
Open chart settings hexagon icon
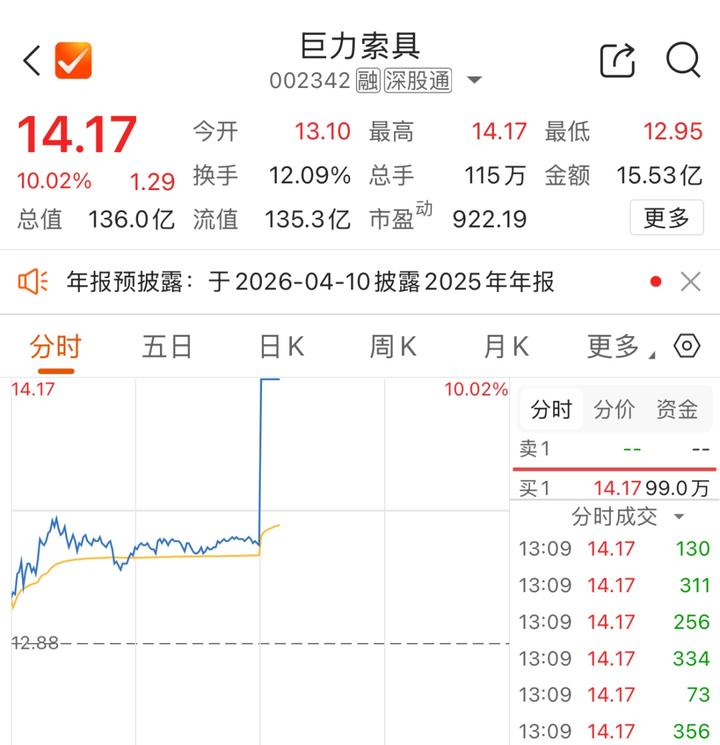click(687, 346)
